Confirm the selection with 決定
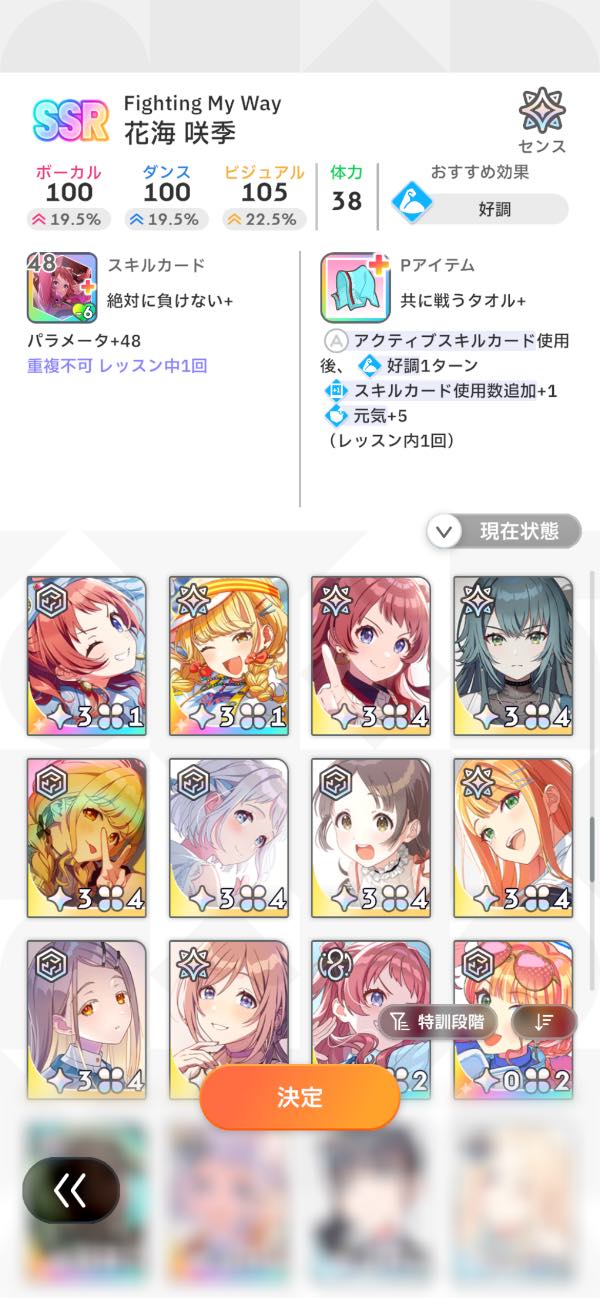Viewport: 600px width, 1298px height. point(300,1096)
